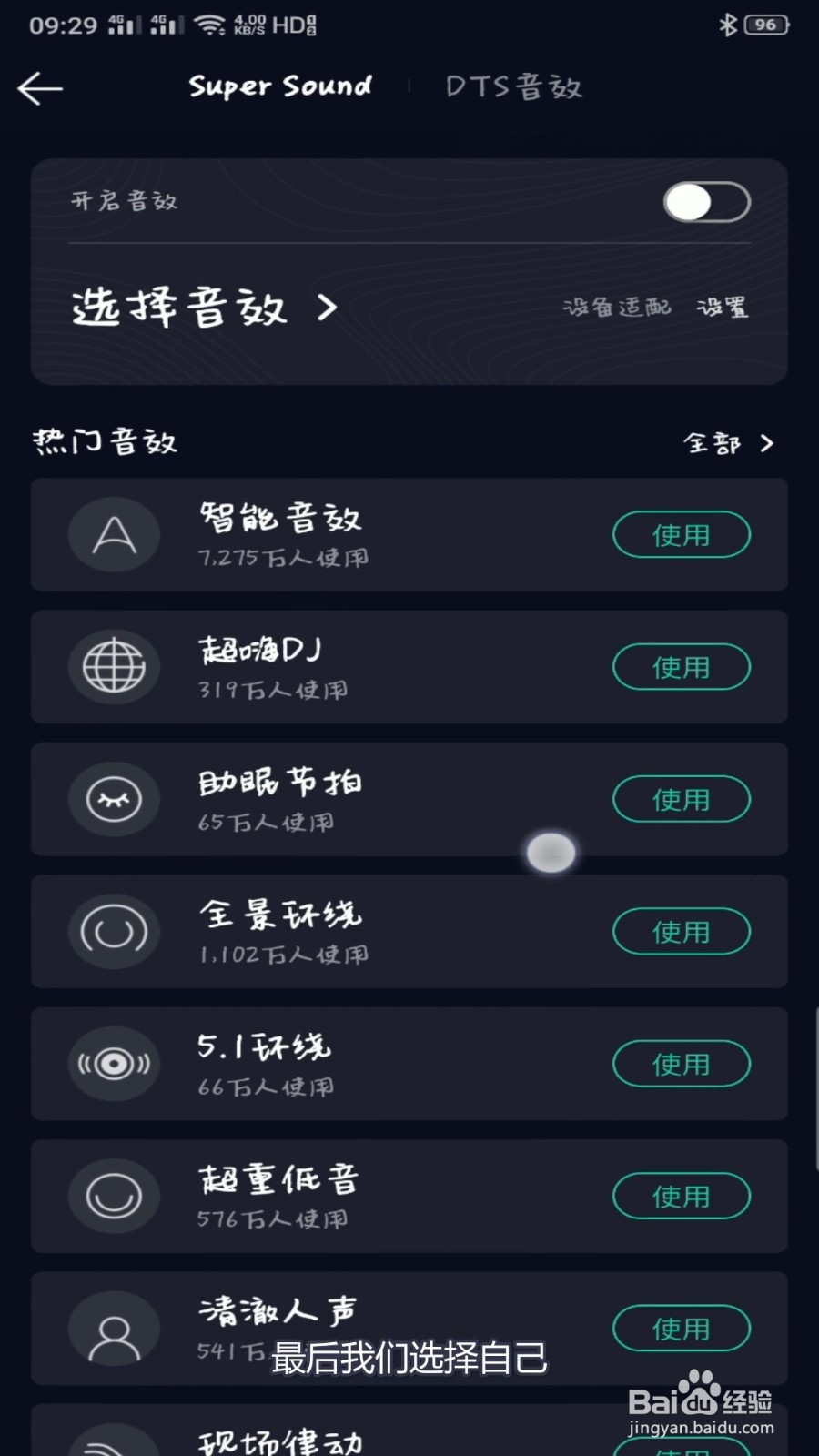This screenshot has width=819, height=1456.
Task: Tap the globe icon for 超嗨DJ
Action: click(x=114, y=667)
